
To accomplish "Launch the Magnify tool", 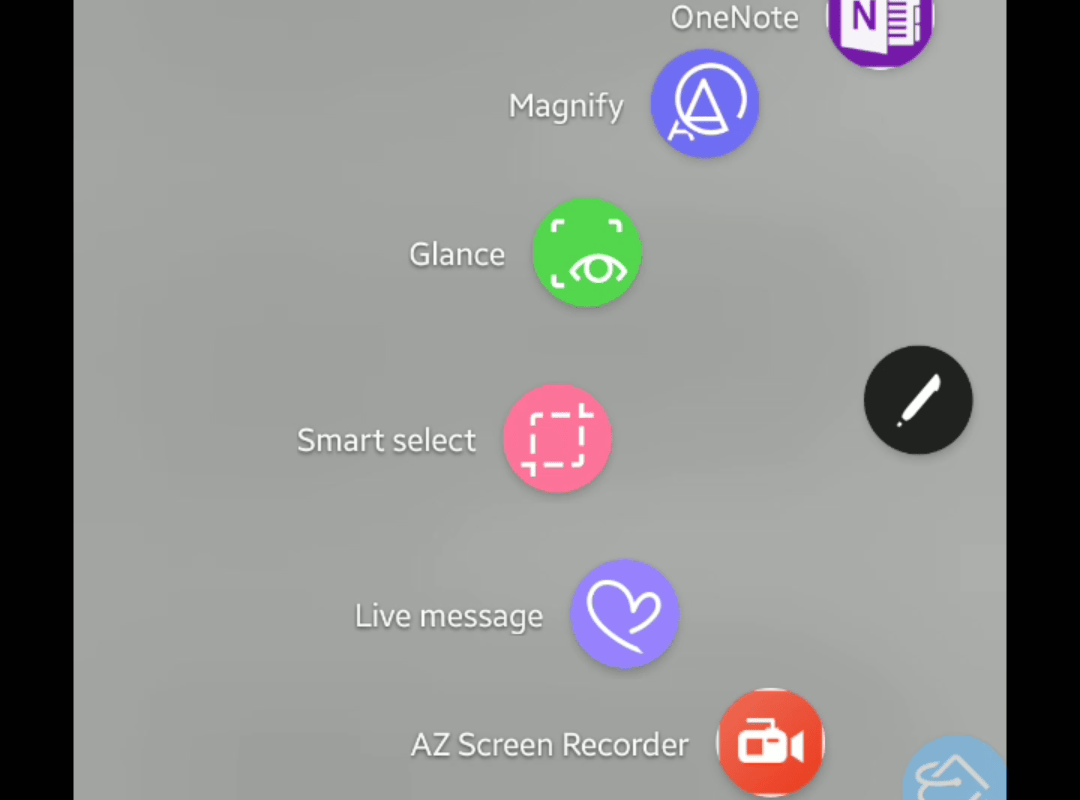I will coord(704,104).
